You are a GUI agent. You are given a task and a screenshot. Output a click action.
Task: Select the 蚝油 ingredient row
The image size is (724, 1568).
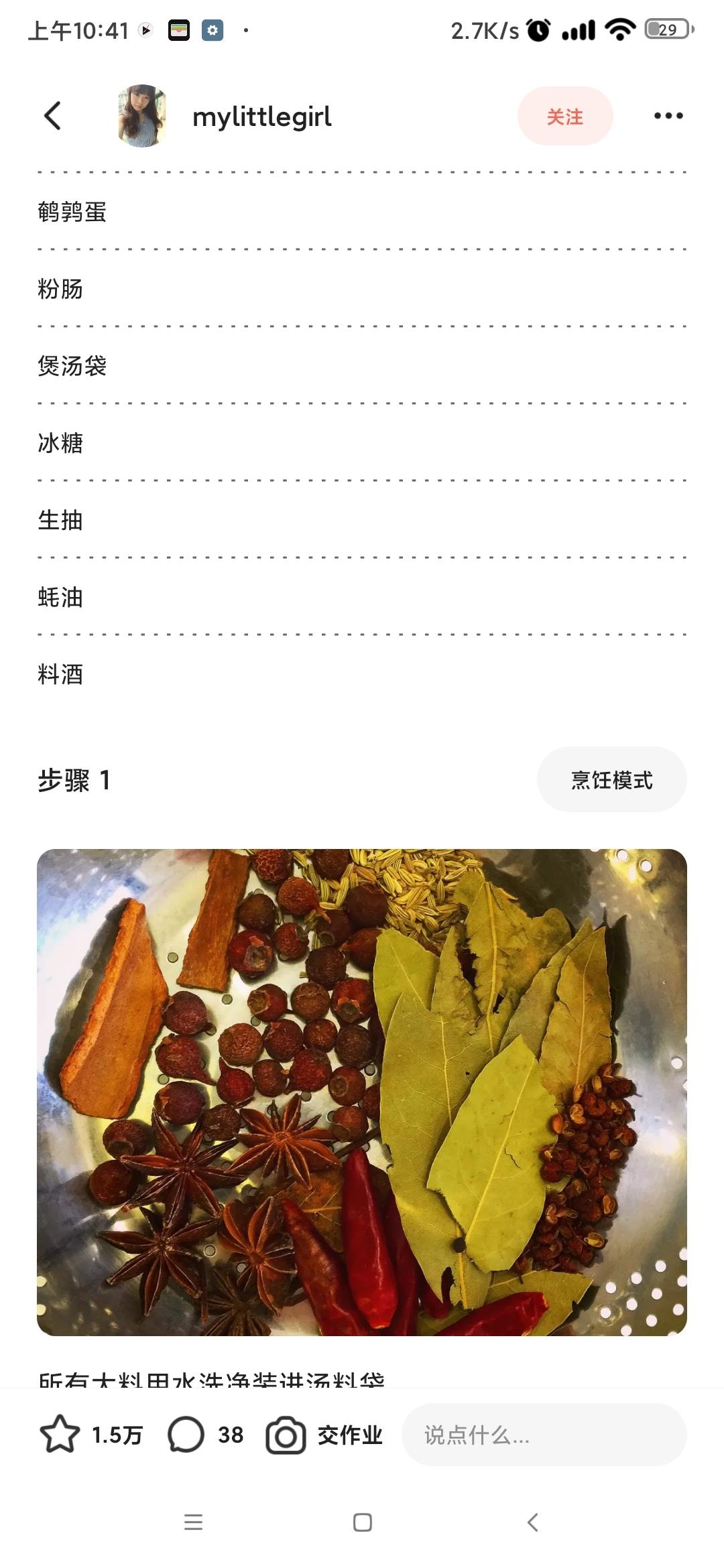point(362,597)
